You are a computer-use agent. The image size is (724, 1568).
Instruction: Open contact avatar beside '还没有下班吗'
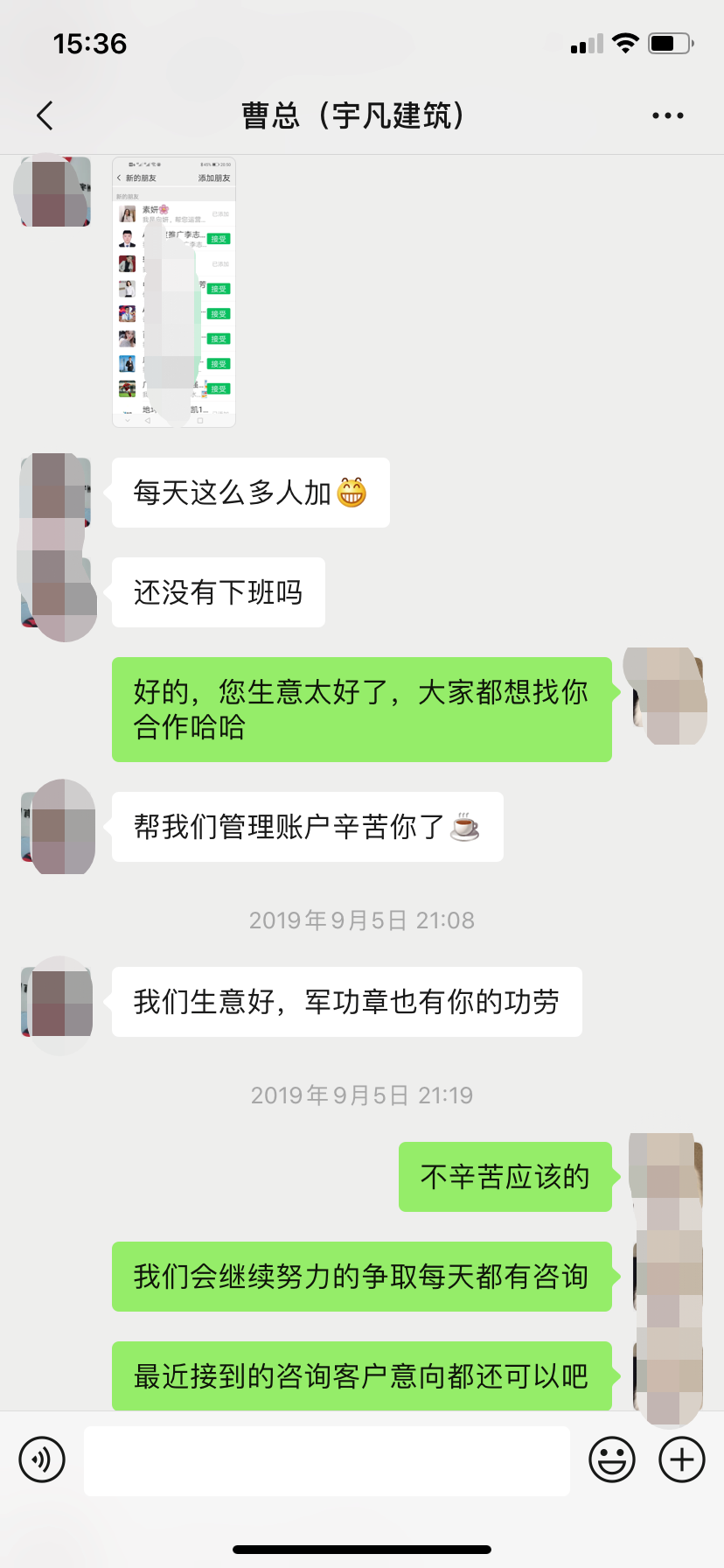[58, 592]
